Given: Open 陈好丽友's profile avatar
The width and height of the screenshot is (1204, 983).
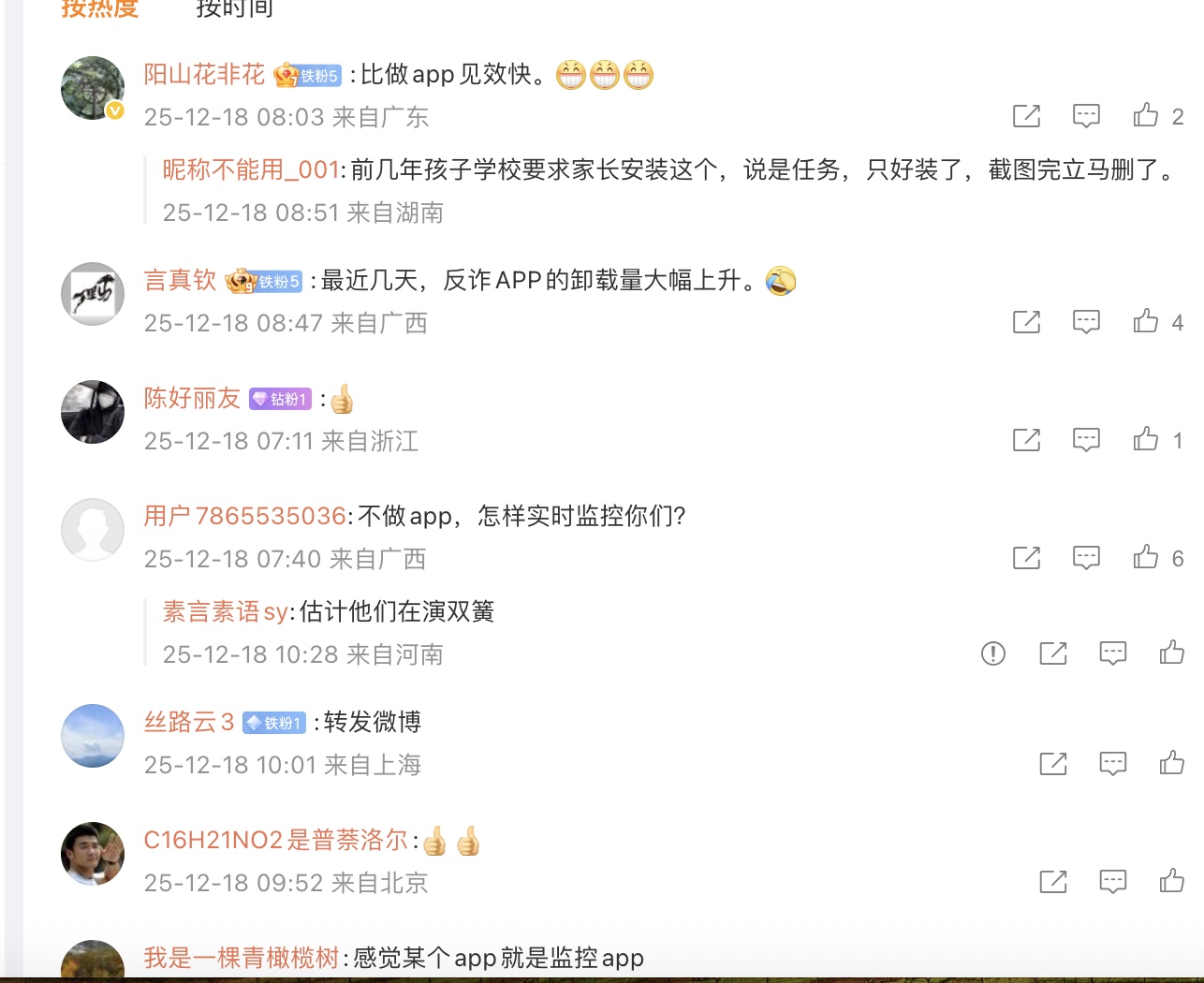Looking at the screenshot, I should point(93,412).
